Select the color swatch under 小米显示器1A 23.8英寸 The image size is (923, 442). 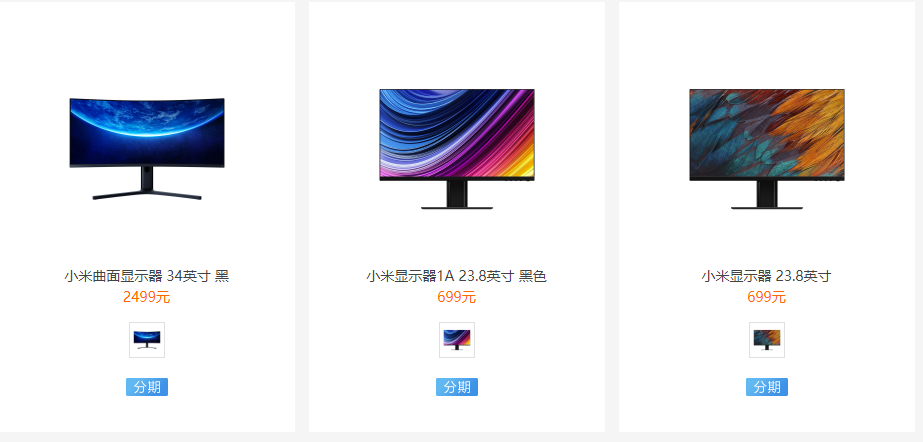(457, 340)
